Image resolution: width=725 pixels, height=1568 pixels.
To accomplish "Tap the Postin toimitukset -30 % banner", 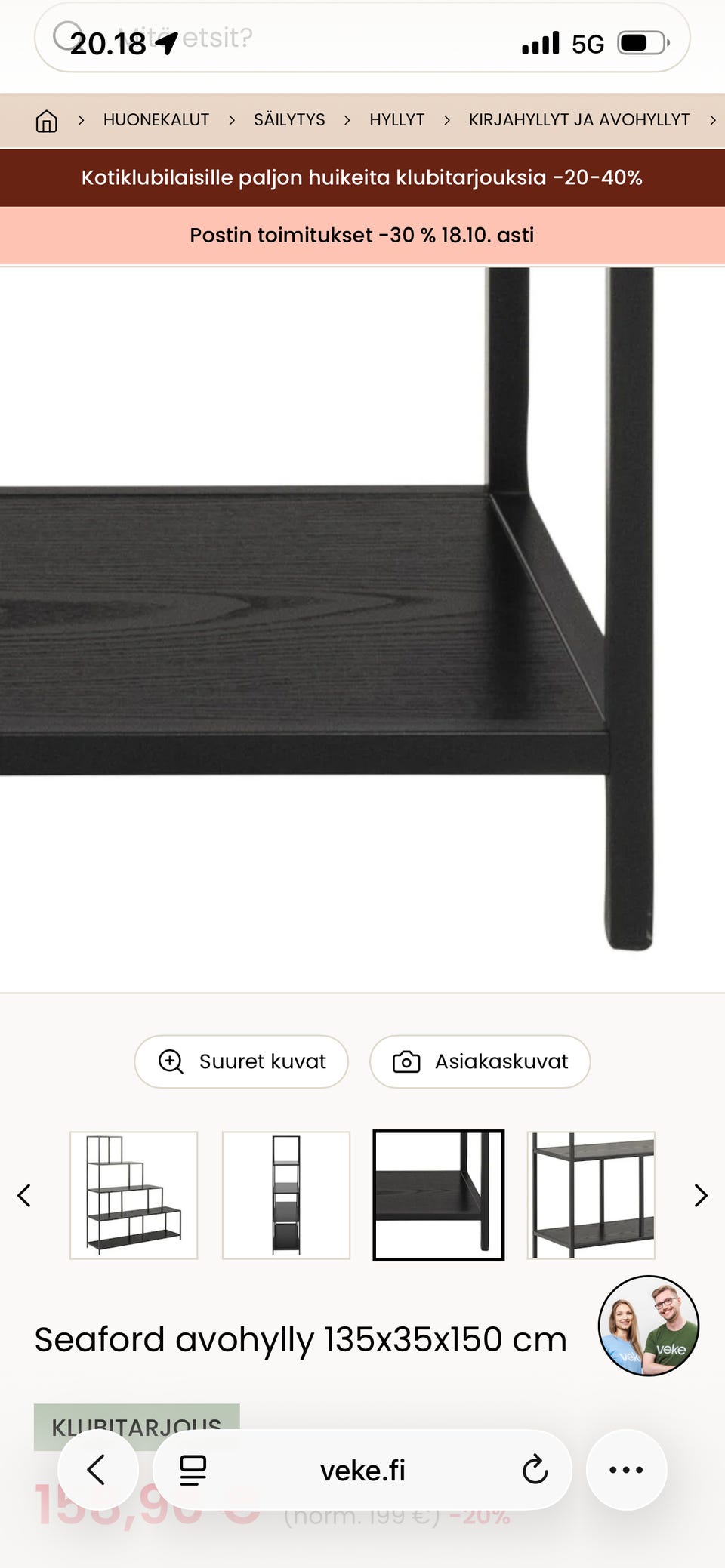I will [x=362, y=235].
